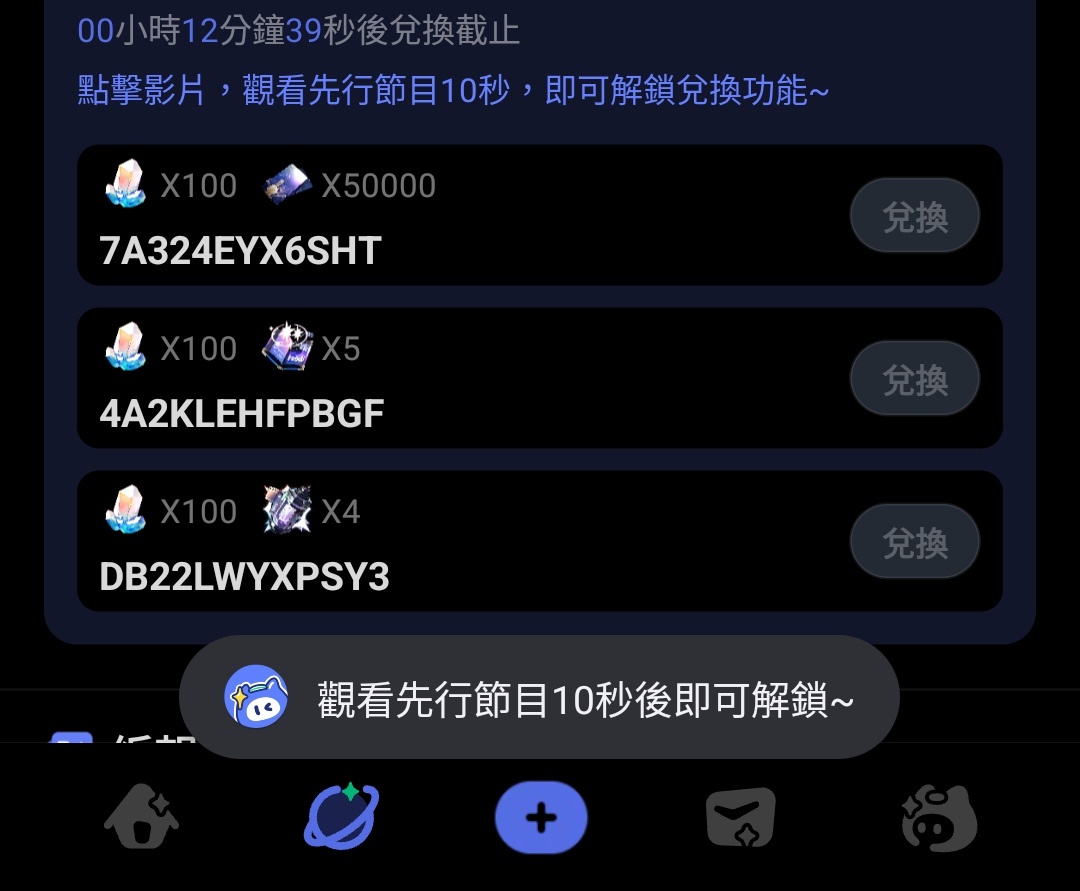
Task: Redeem the code DB22LWYXPSY3
Action: click(x=914, y=542)
